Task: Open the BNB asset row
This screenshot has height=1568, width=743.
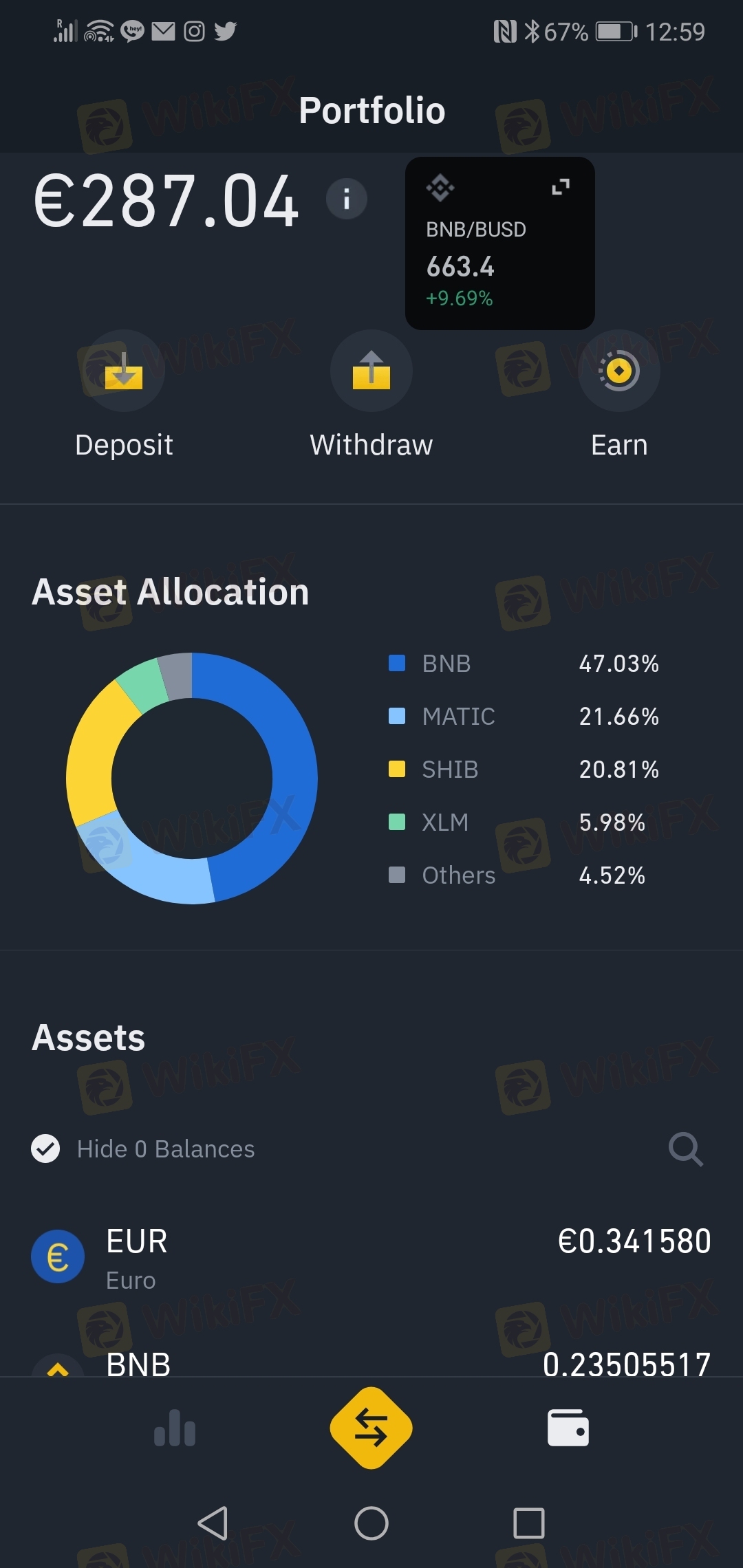Action: point(371,1363)
